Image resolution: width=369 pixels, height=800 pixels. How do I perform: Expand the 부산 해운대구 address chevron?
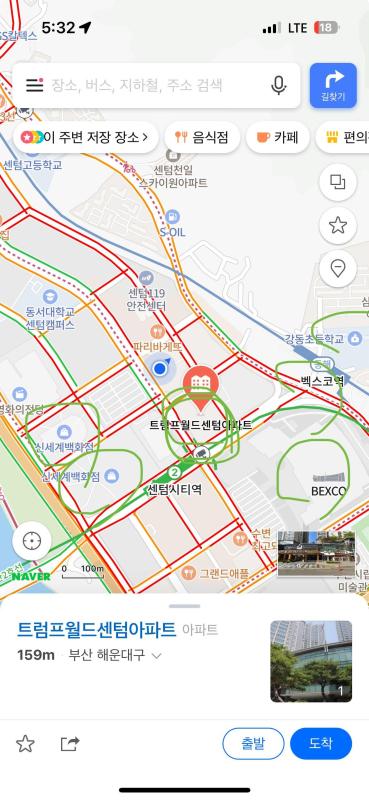[157, 656]
